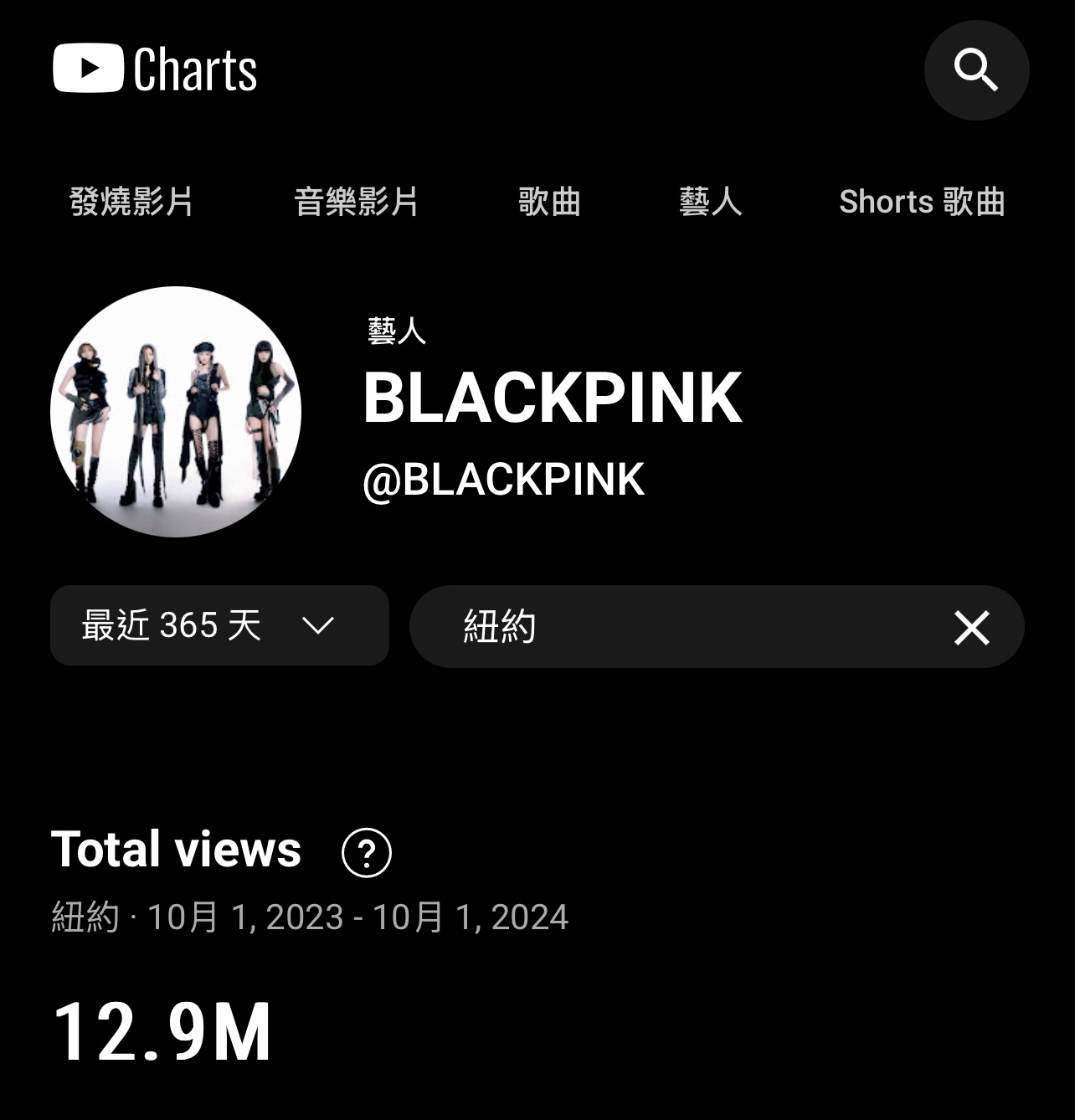Tap the YouTube Charts logo
This screenshot has width=1075, height=1120.
155,69
